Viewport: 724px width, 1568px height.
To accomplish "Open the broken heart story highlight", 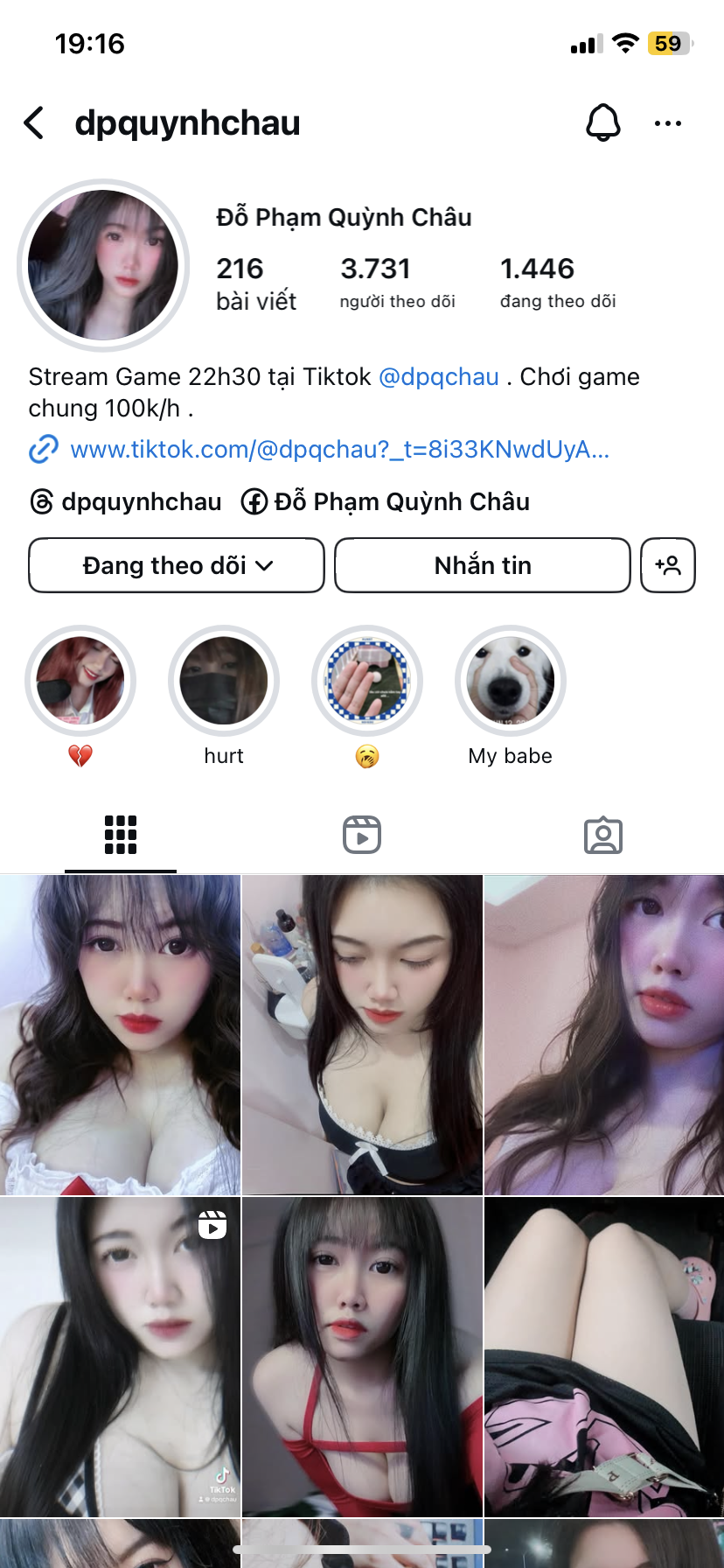I will (x=80, y=681).
